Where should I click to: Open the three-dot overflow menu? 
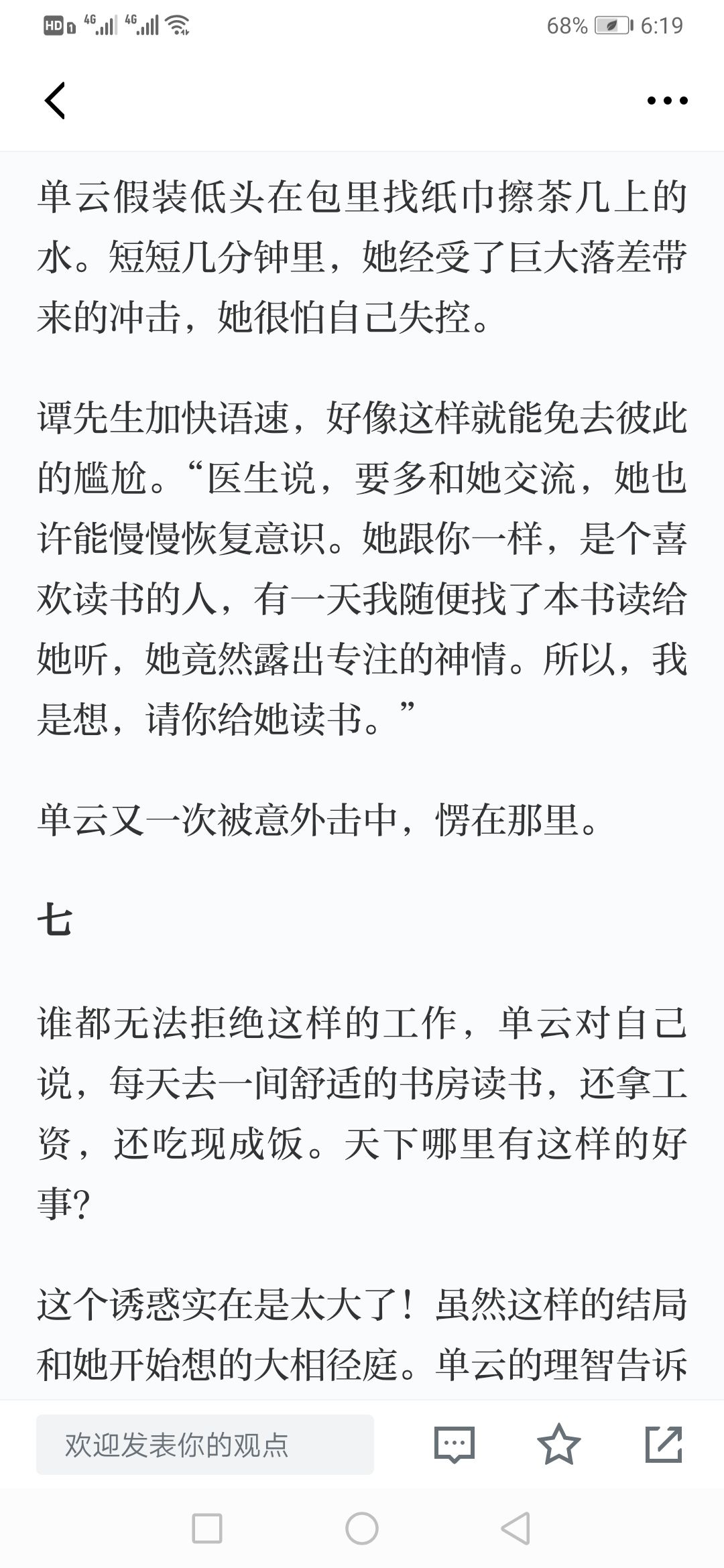point(667,101)
